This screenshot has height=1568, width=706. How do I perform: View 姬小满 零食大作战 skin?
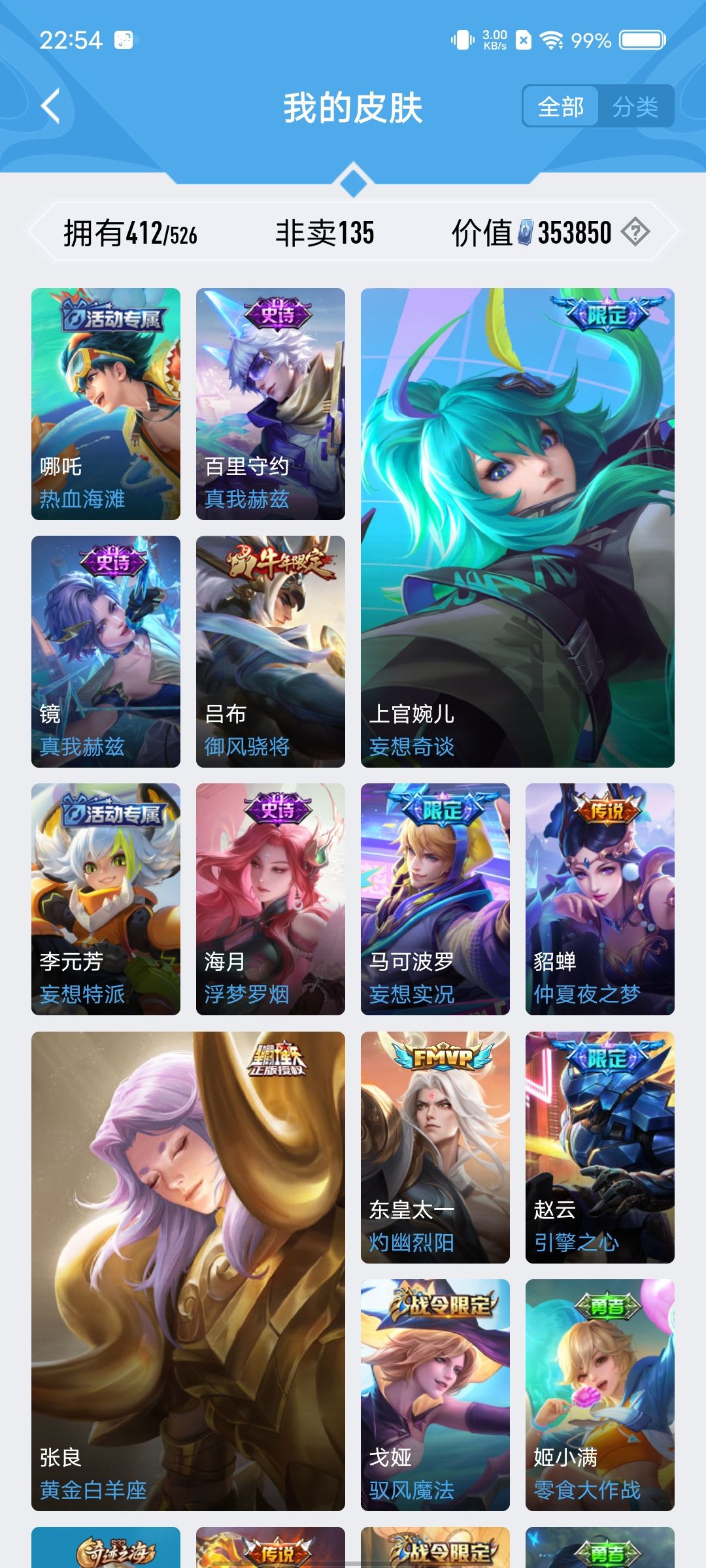(x=600, y=1395)
